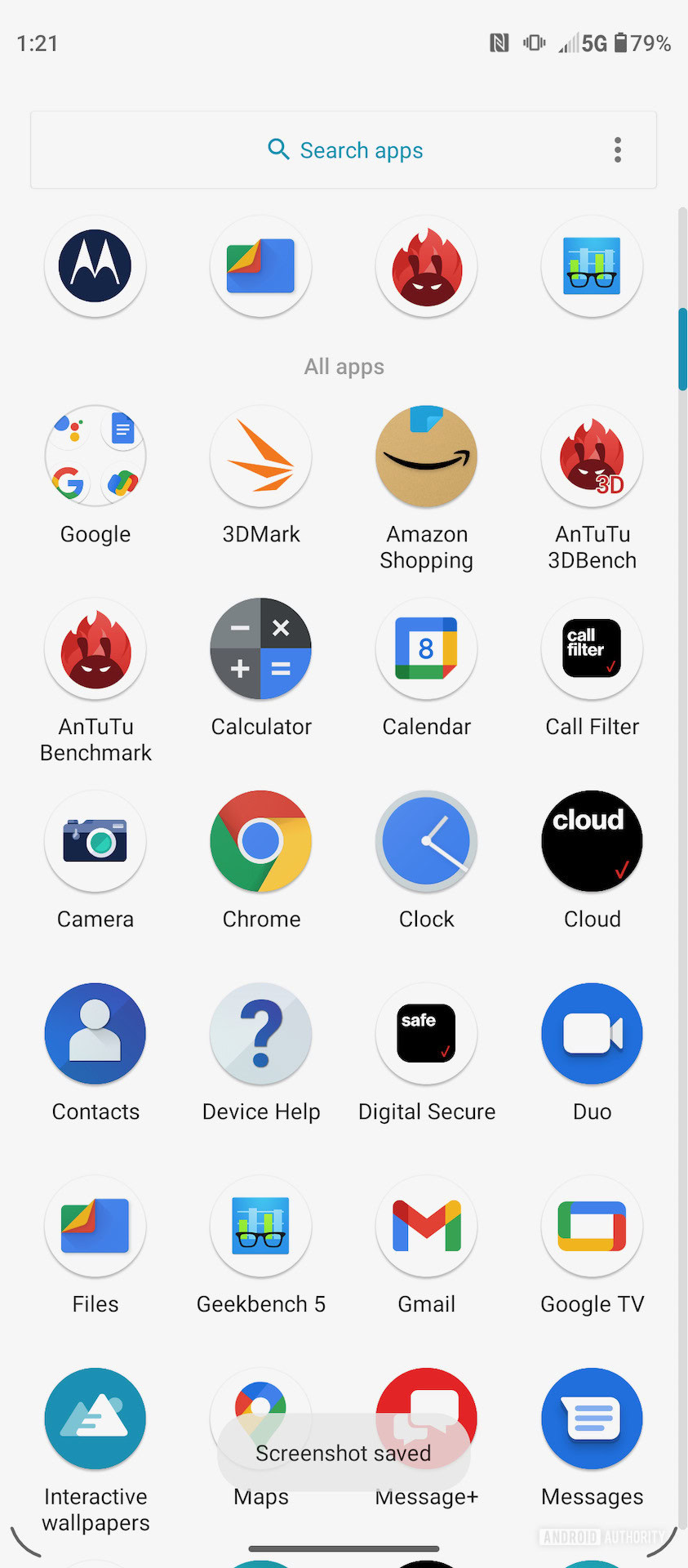Open Device Help
The image size is (688, 1568).
(261, 1034)
